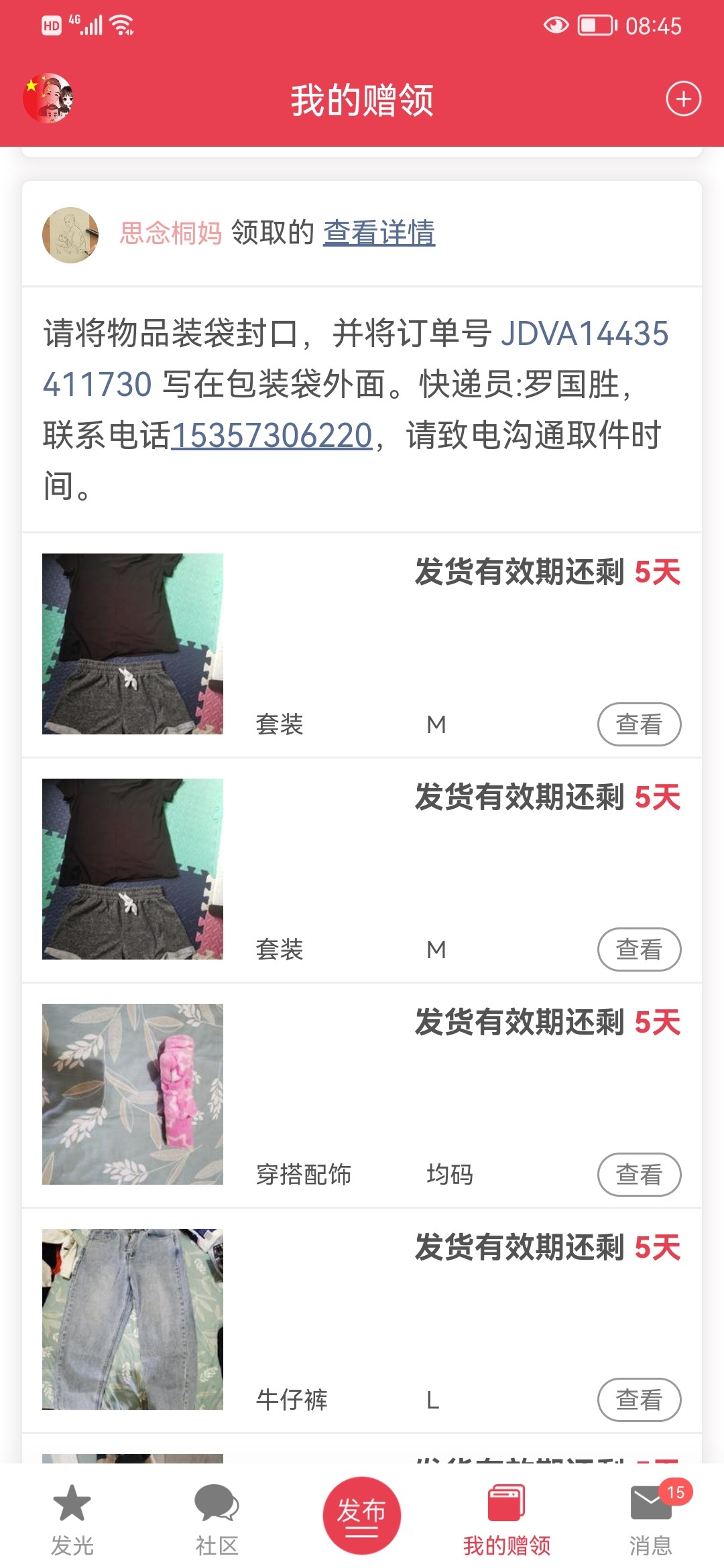This screenshot has height=1568, width=724.
Task: Open the pink accessory item photo
Action: click(133, 1094)
